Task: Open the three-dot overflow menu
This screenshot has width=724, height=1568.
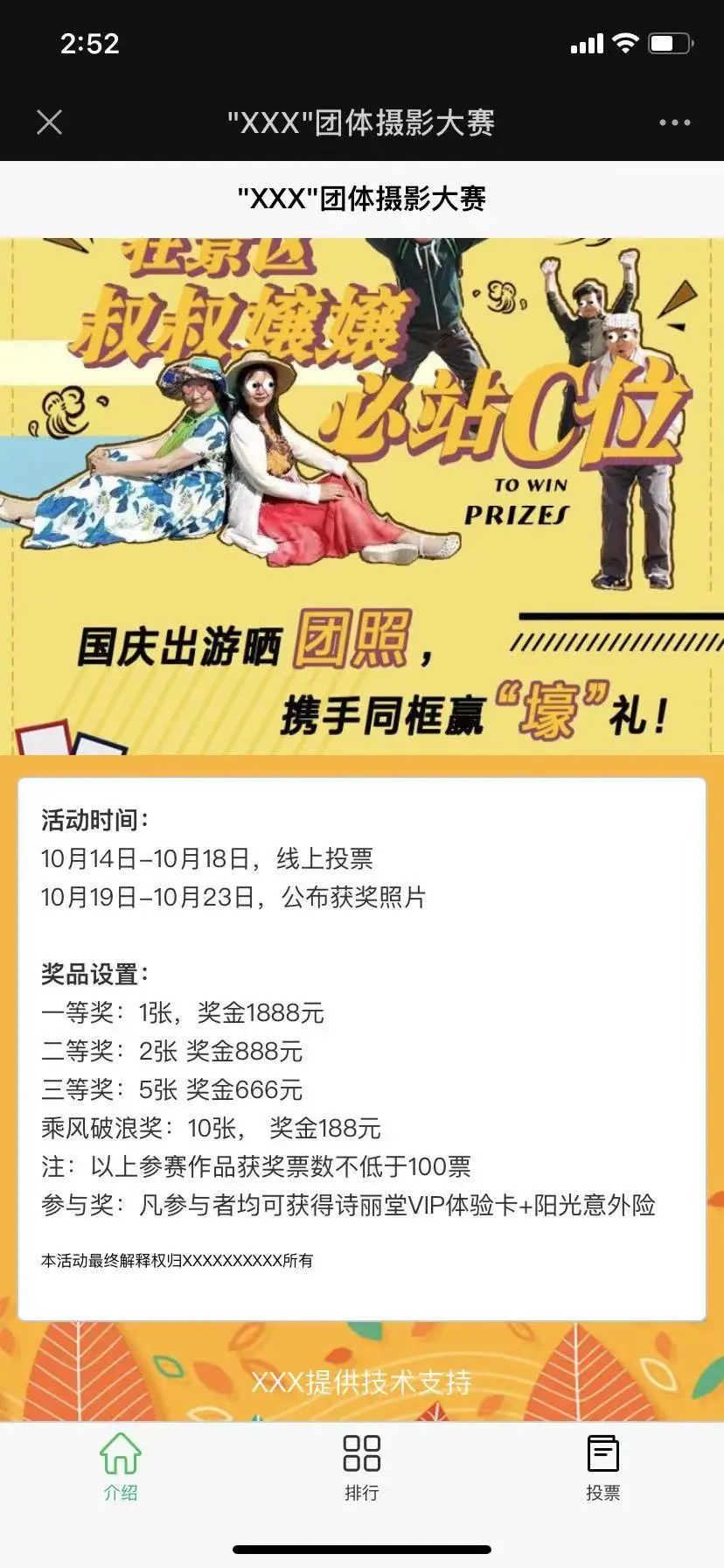Action: (674, 122)
